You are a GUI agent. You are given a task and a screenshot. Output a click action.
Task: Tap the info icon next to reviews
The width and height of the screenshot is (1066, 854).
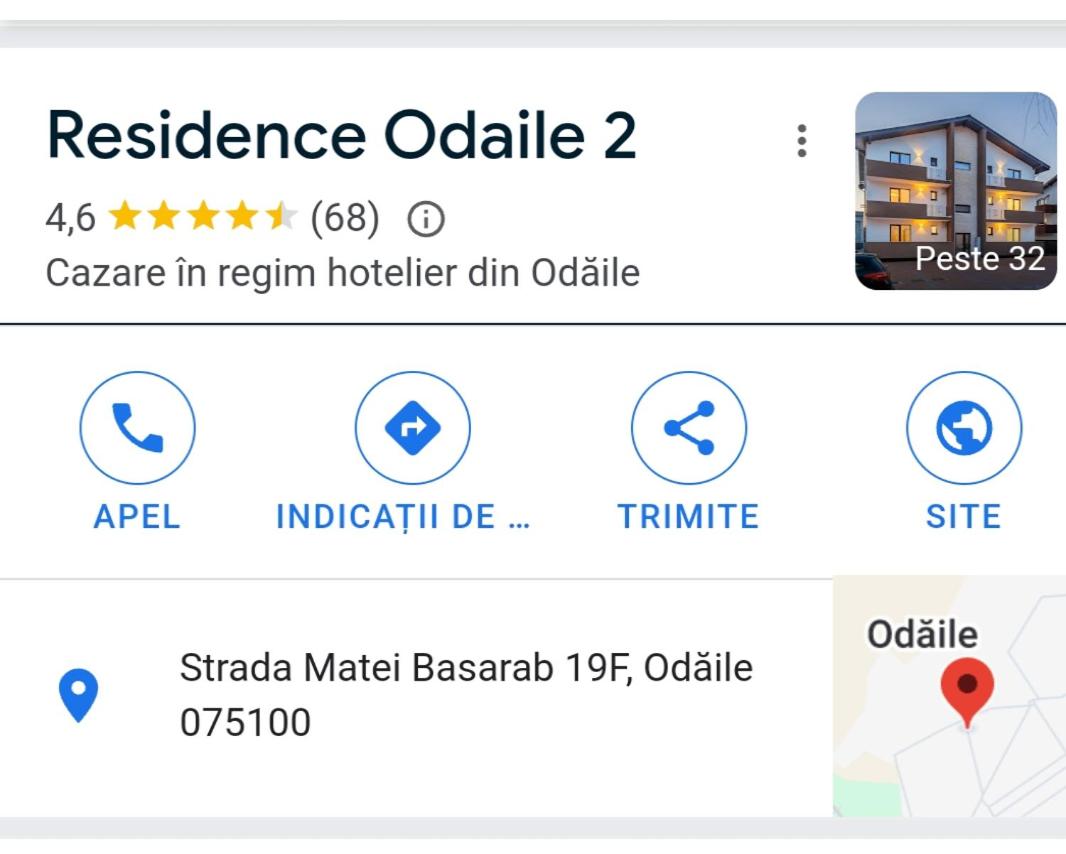426,217
